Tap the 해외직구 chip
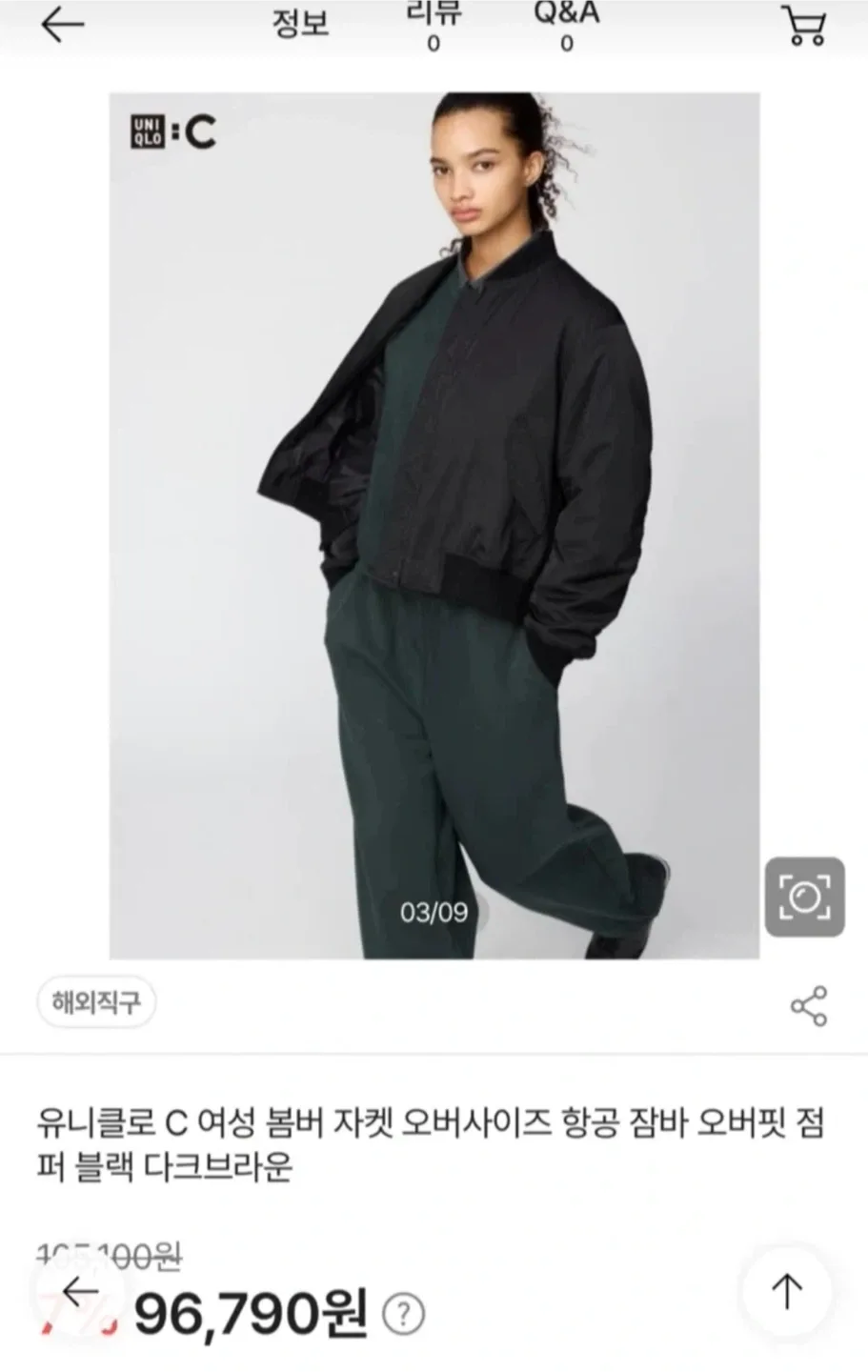 (96, 1002)
